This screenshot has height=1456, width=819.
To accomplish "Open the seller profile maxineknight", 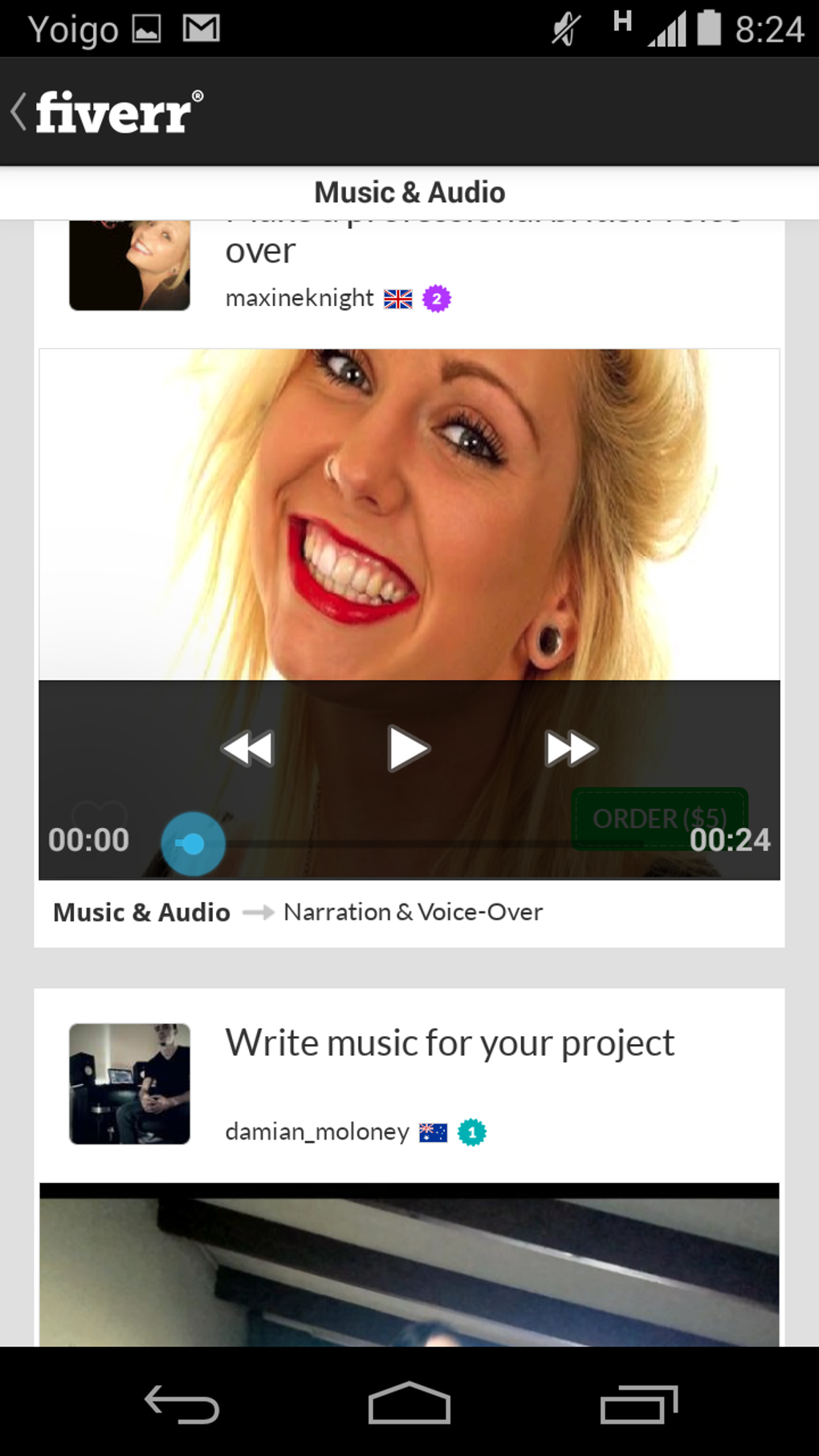I will click(x=299, y=298).
